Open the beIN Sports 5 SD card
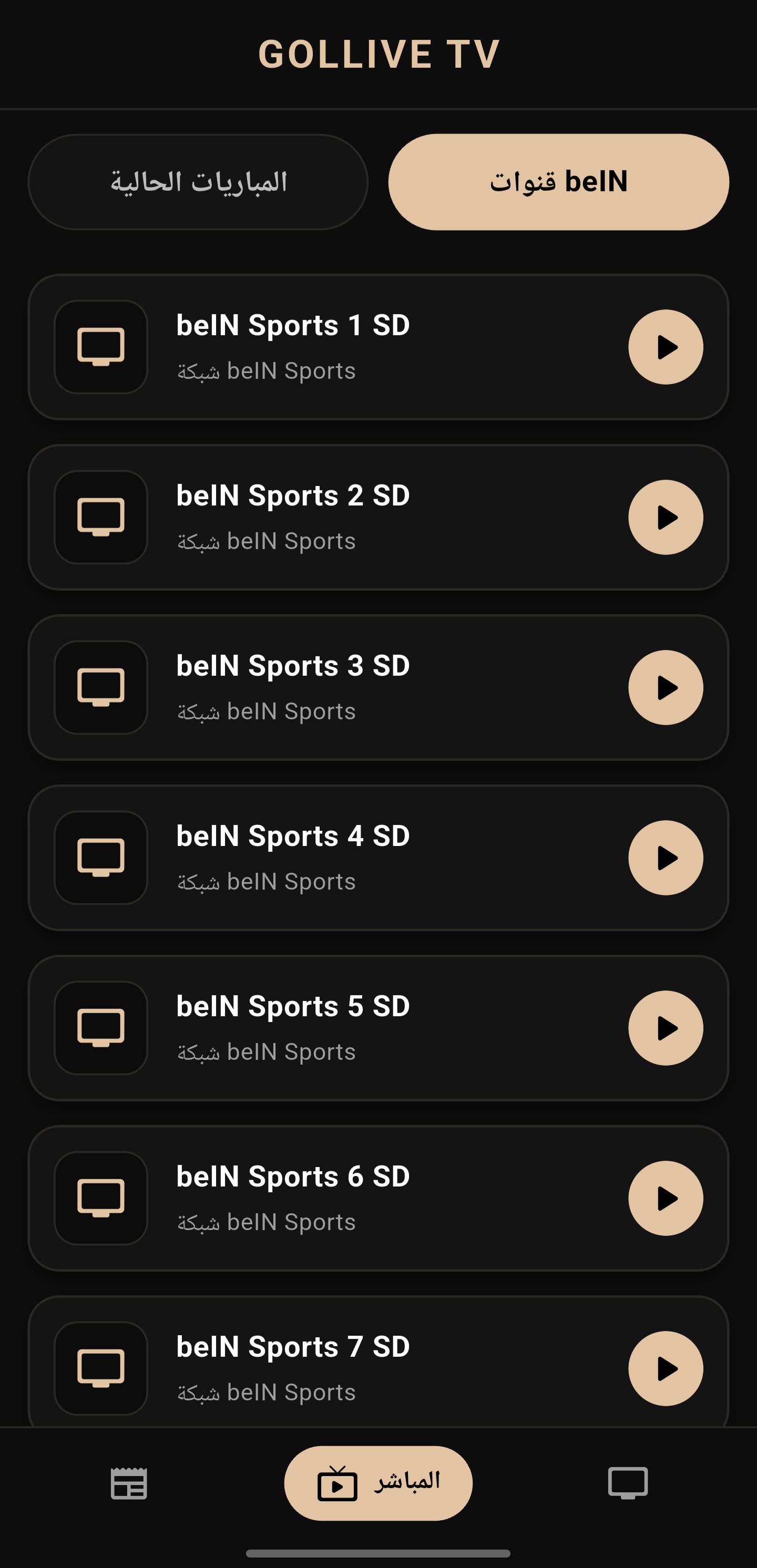Viewport: 757px width, 1568px height. pyautogui.click(x=378, y=1028)
